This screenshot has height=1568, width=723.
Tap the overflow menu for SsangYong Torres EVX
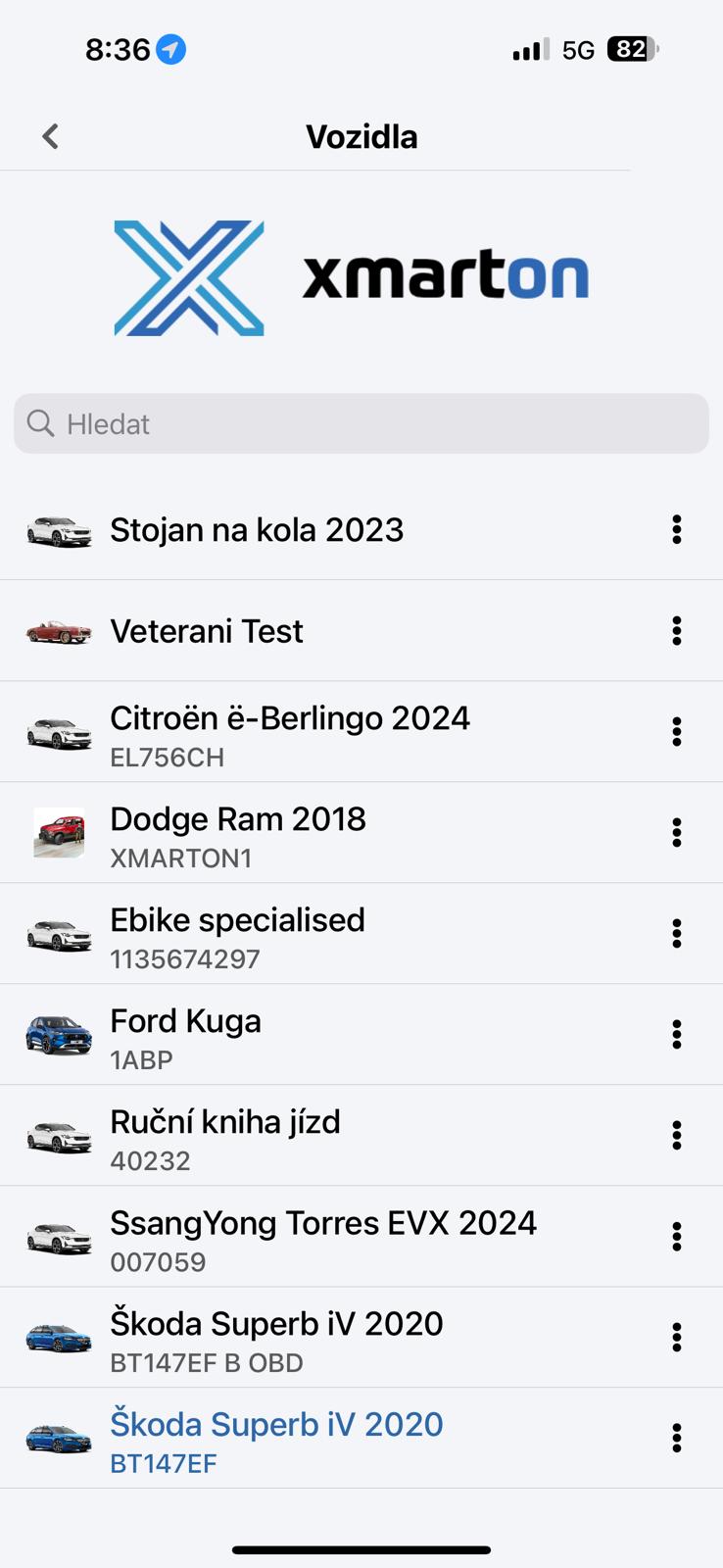(677, 1237)
